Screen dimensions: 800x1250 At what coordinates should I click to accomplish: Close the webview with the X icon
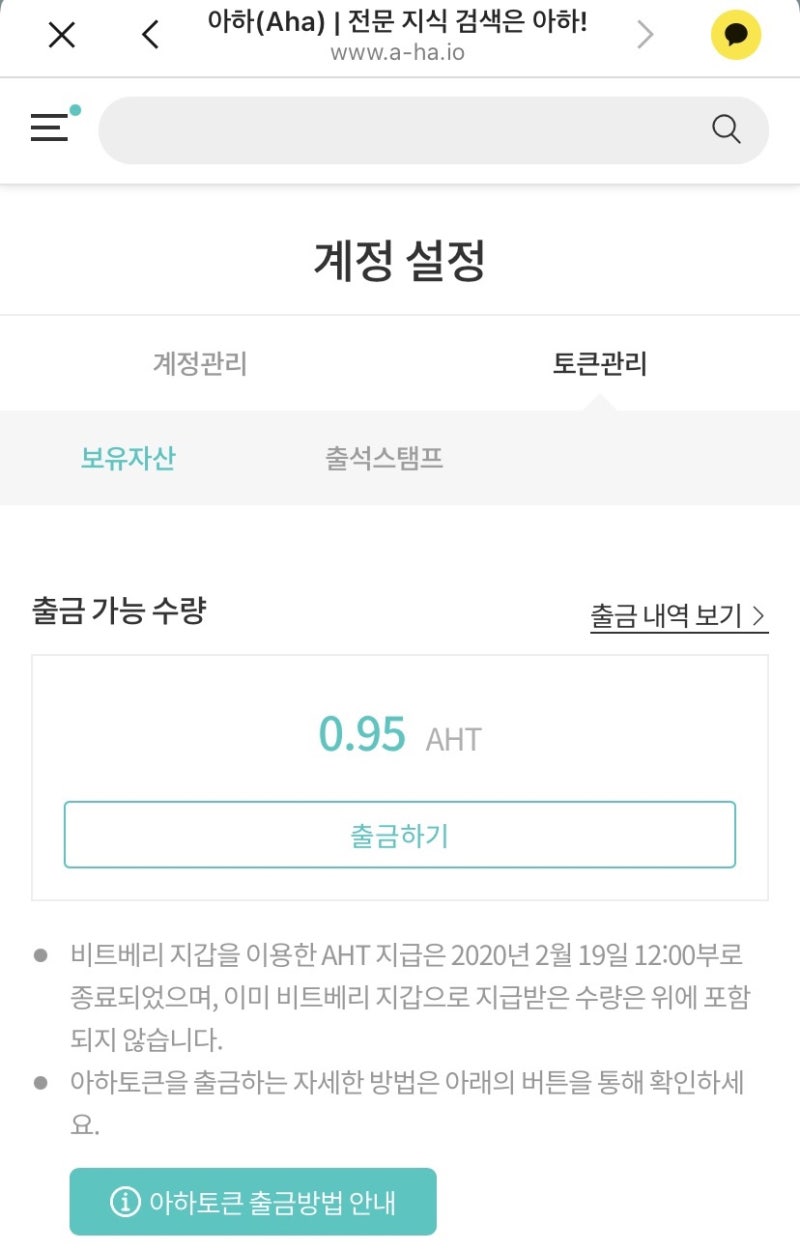(60, 34)
